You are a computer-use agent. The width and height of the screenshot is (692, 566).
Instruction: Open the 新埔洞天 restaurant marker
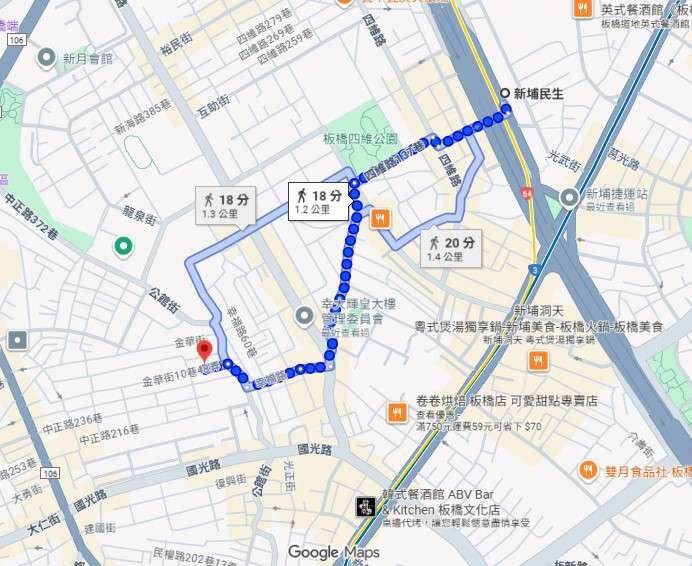(x=538, y=360)
